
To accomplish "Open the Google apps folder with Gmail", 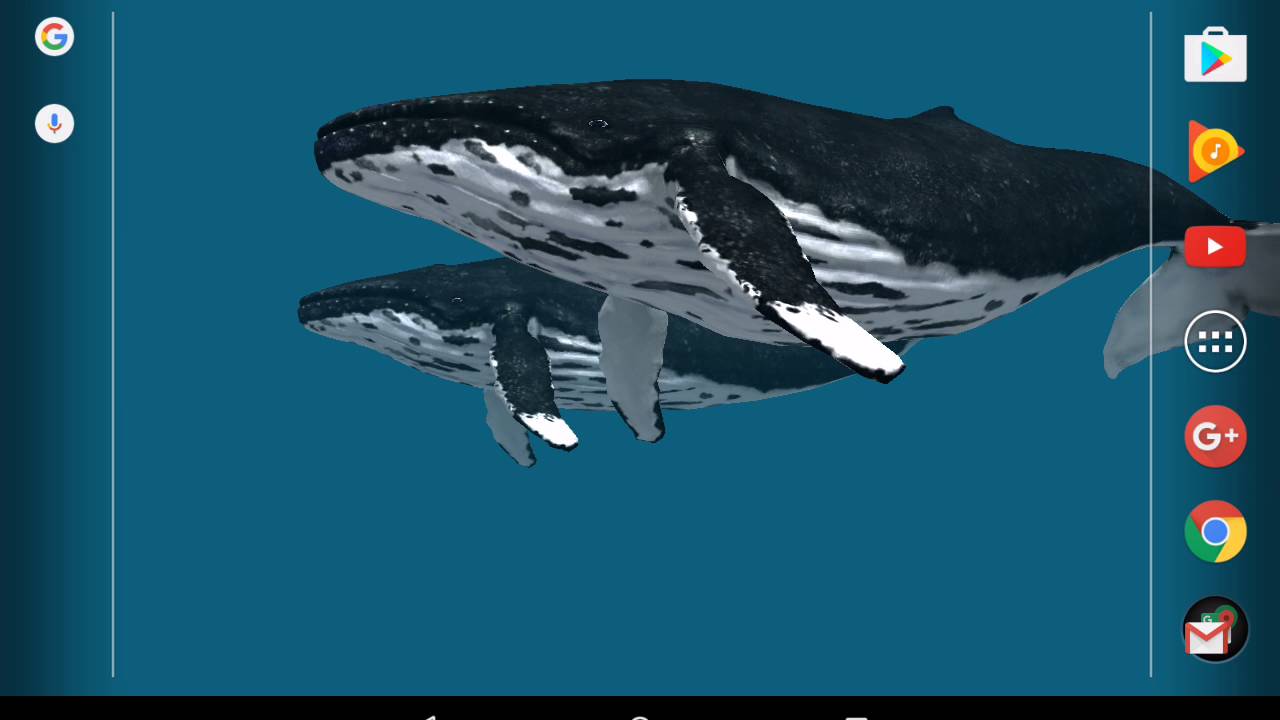I will (1215, 630).
